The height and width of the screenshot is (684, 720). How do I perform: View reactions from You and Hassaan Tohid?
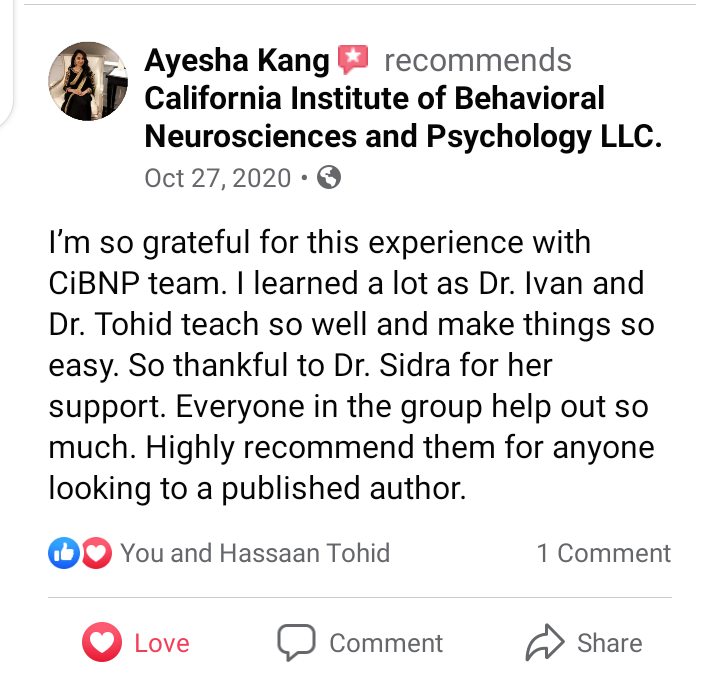pos(220,553)
